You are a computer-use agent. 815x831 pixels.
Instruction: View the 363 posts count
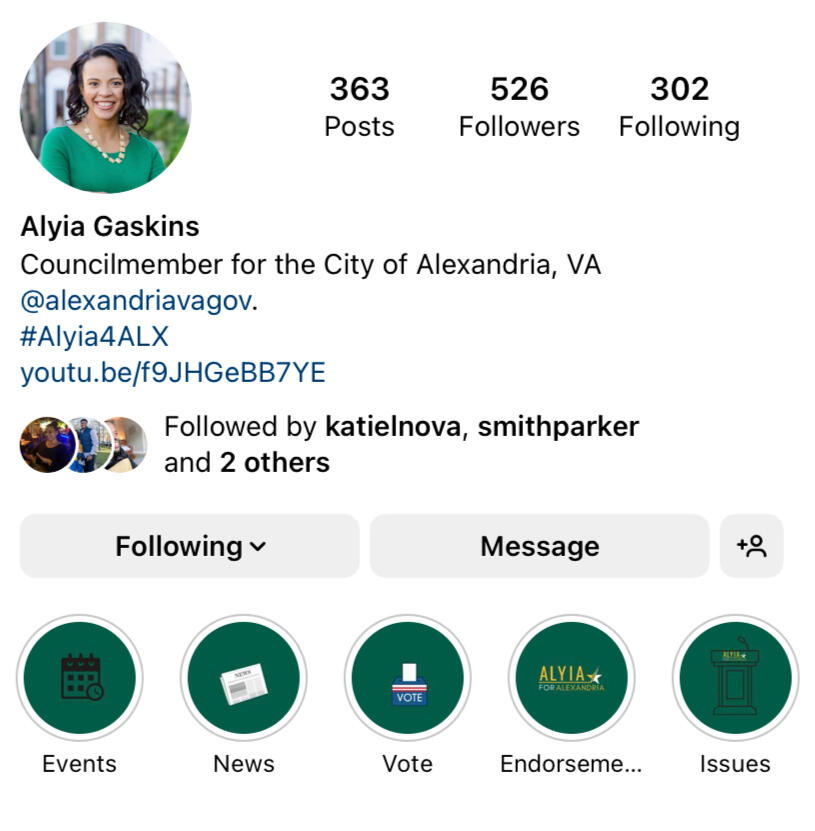pyautogui.click(x=359, y=107)
